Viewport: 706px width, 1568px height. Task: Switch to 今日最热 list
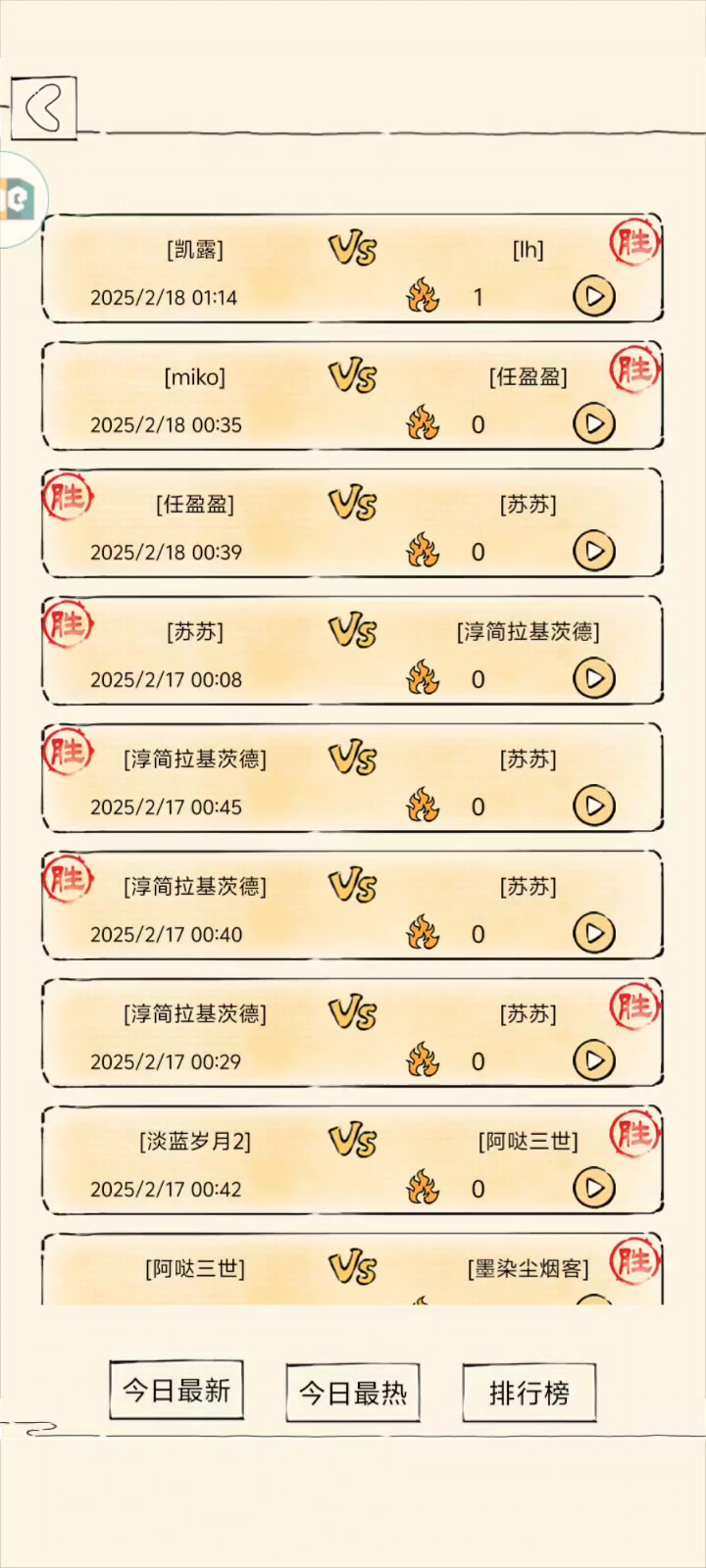[353, 1393]
